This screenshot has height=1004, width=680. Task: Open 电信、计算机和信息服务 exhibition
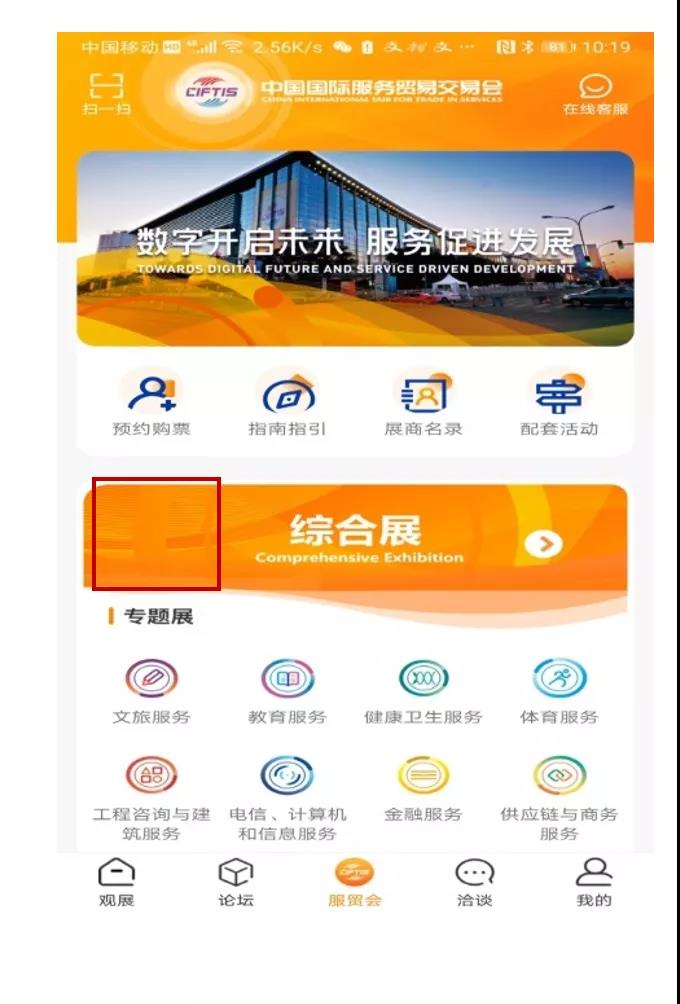(287, 797)
